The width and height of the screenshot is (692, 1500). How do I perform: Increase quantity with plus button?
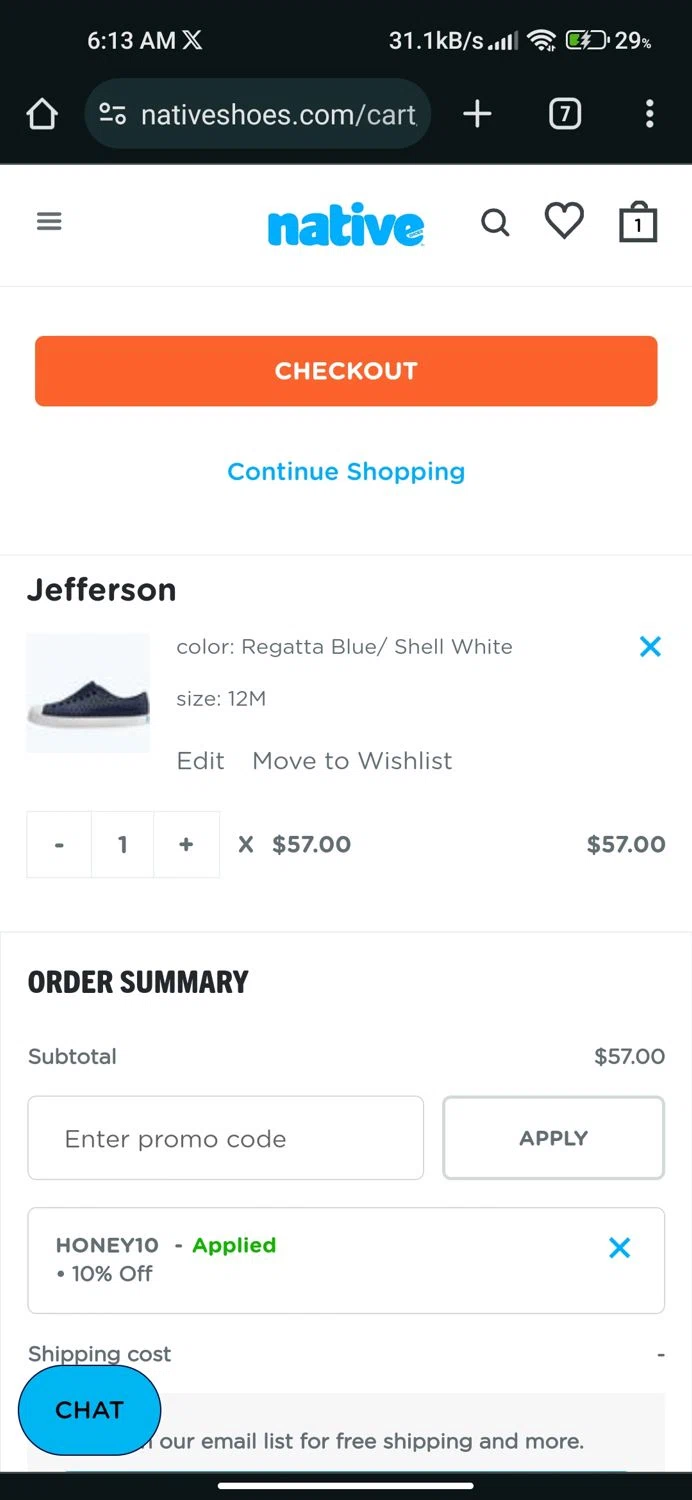[x=186, y=845]
